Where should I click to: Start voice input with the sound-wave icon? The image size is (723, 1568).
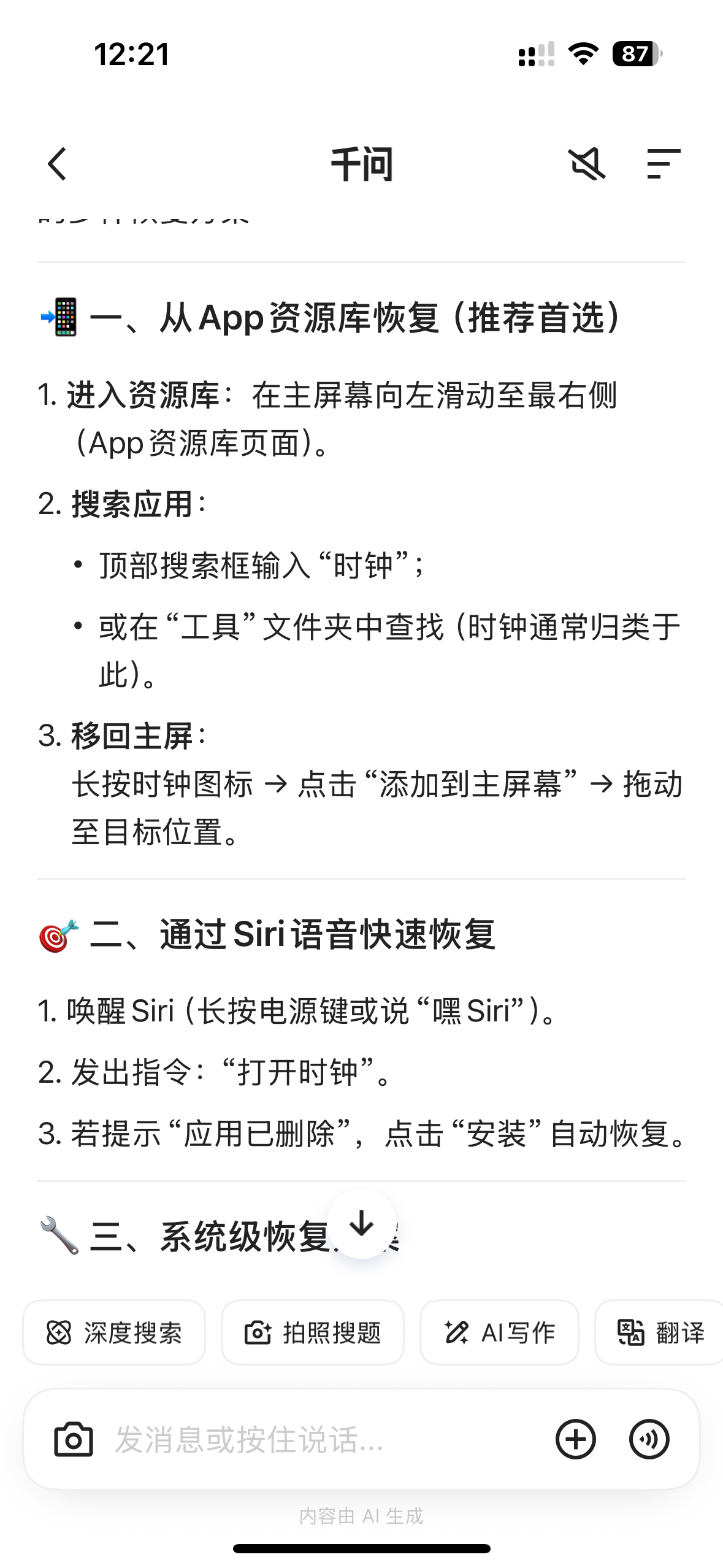point(649,1439)
